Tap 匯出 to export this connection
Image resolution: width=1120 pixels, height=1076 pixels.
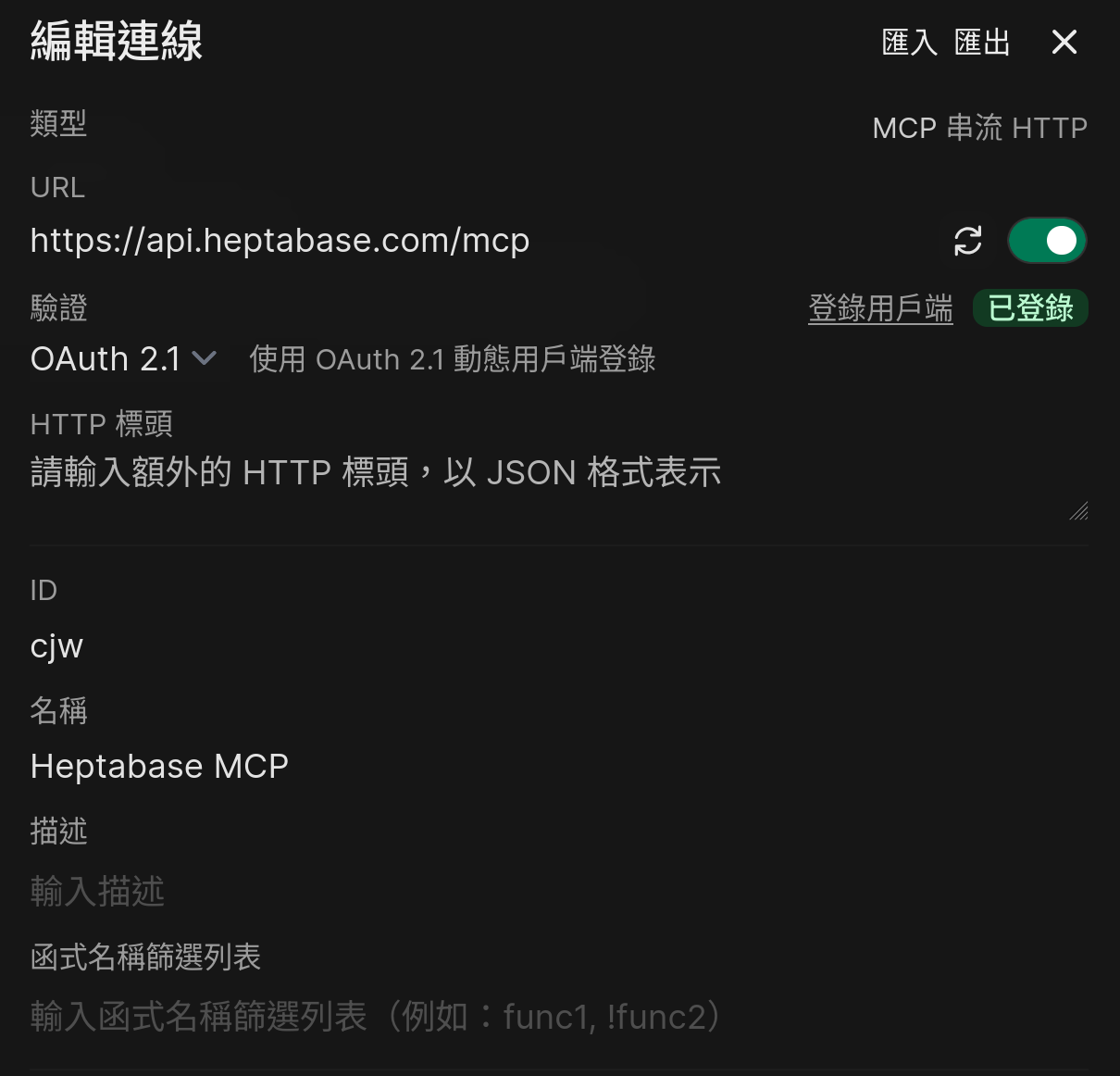[982, 42]
